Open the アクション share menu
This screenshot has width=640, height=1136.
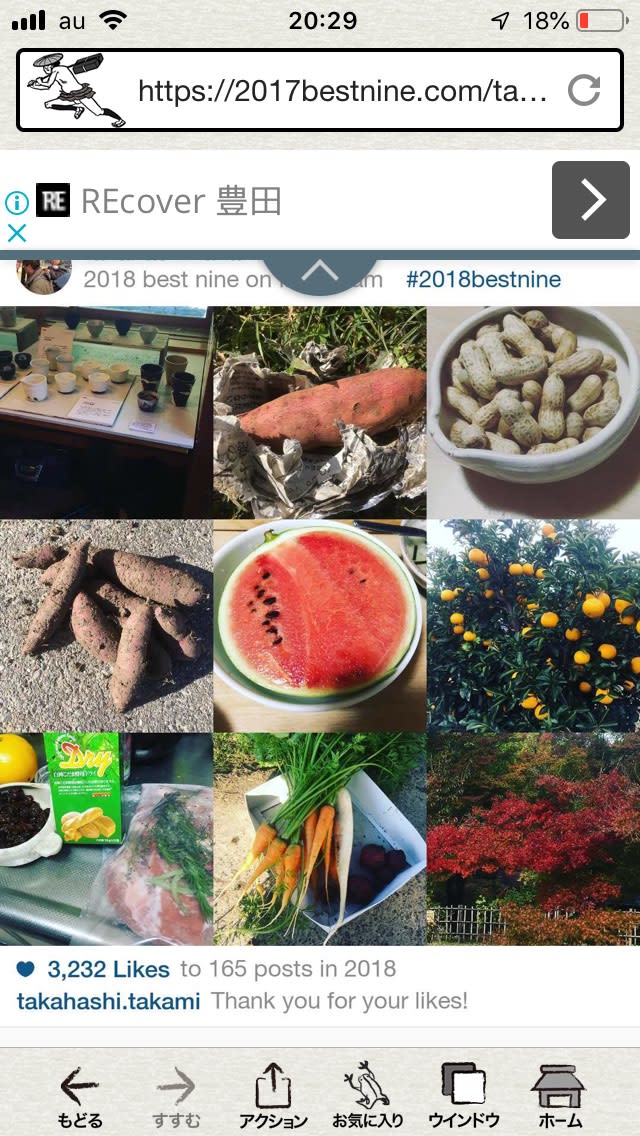tap(272, 1095)
